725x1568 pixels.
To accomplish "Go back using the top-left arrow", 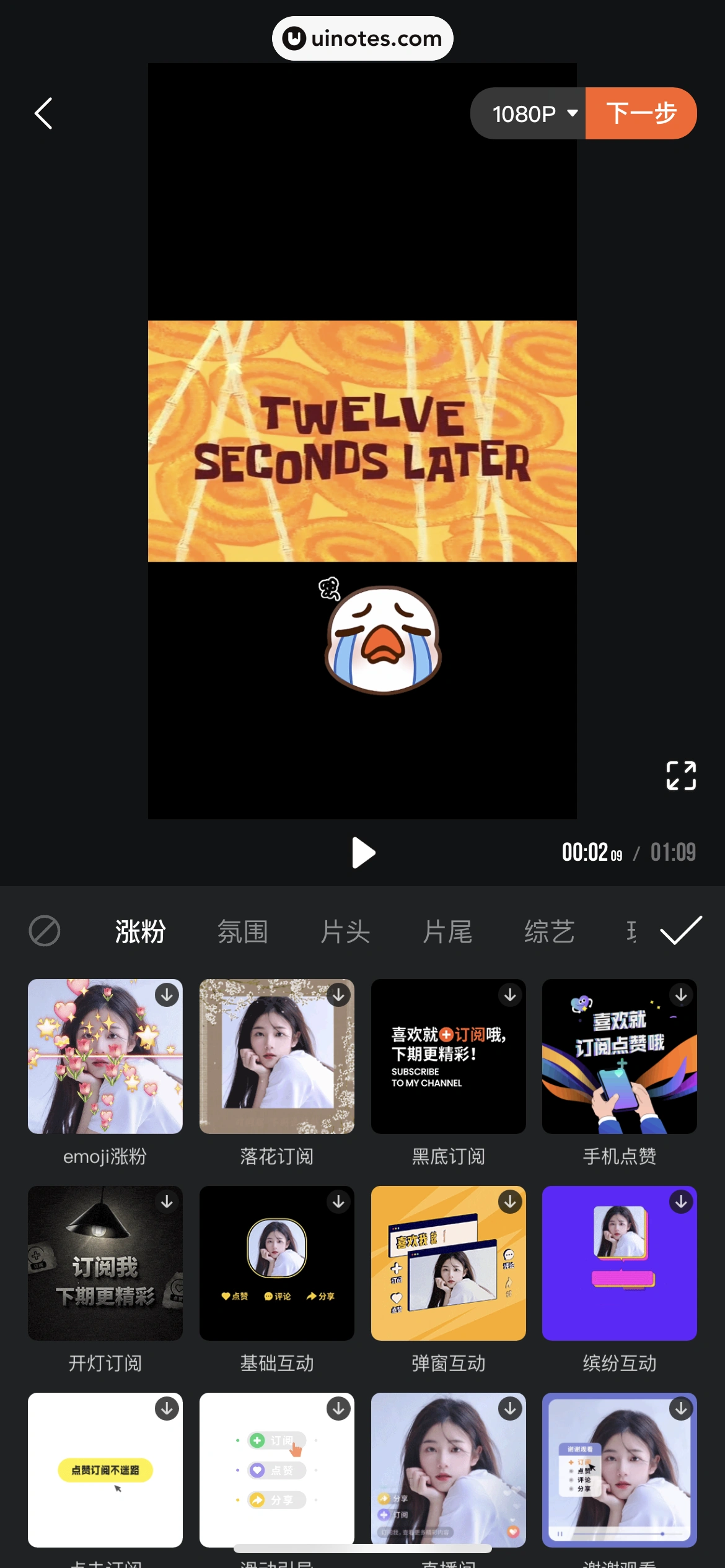I will tap(43, 113).
